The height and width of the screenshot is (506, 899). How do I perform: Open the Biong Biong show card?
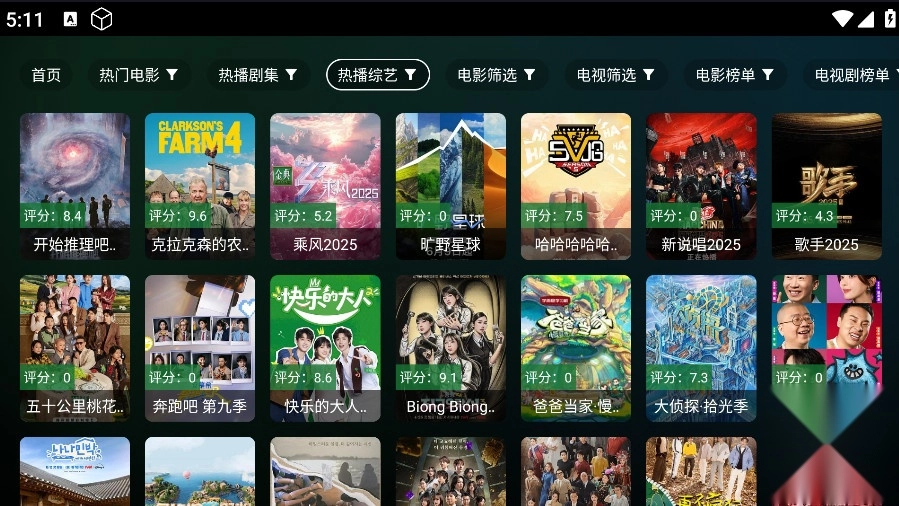(451, 348)
